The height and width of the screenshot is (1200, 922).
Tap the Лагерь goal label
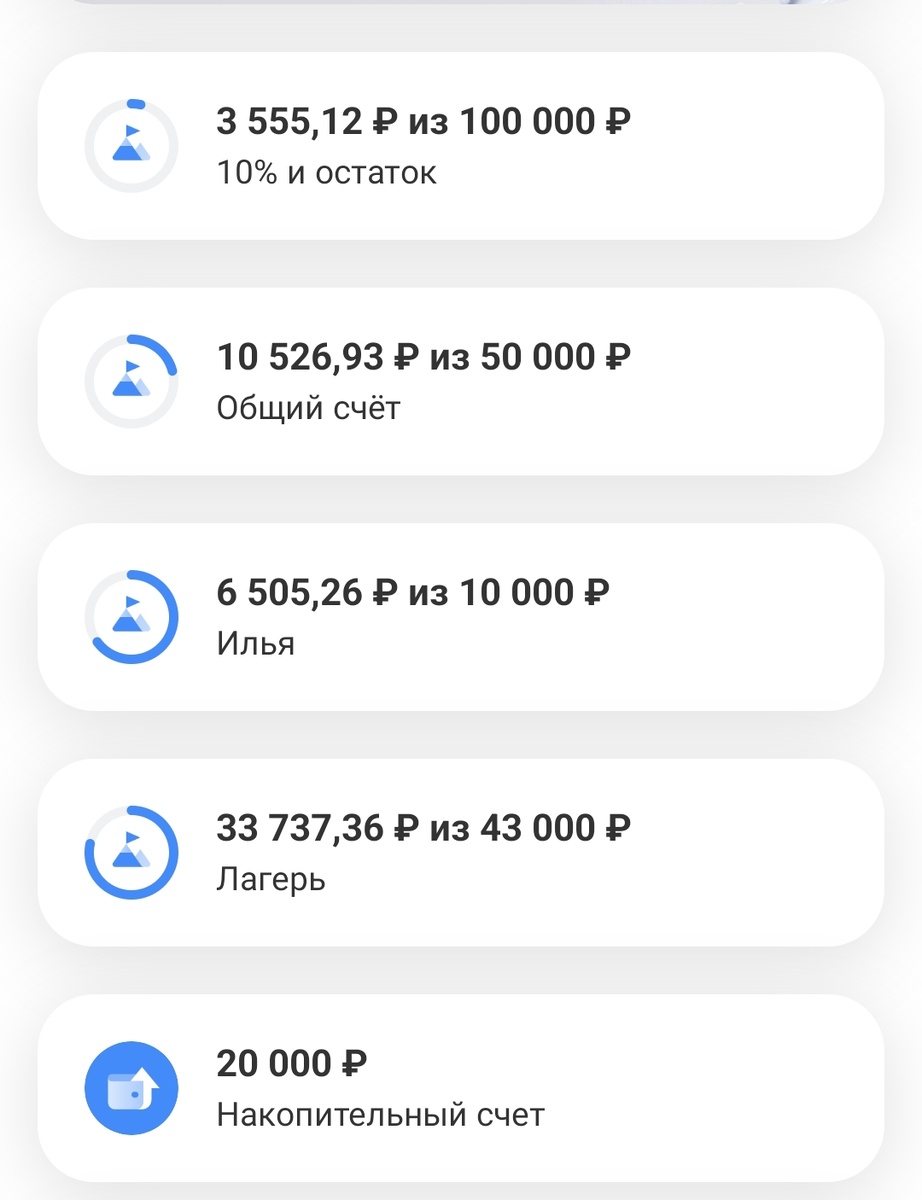270,879
